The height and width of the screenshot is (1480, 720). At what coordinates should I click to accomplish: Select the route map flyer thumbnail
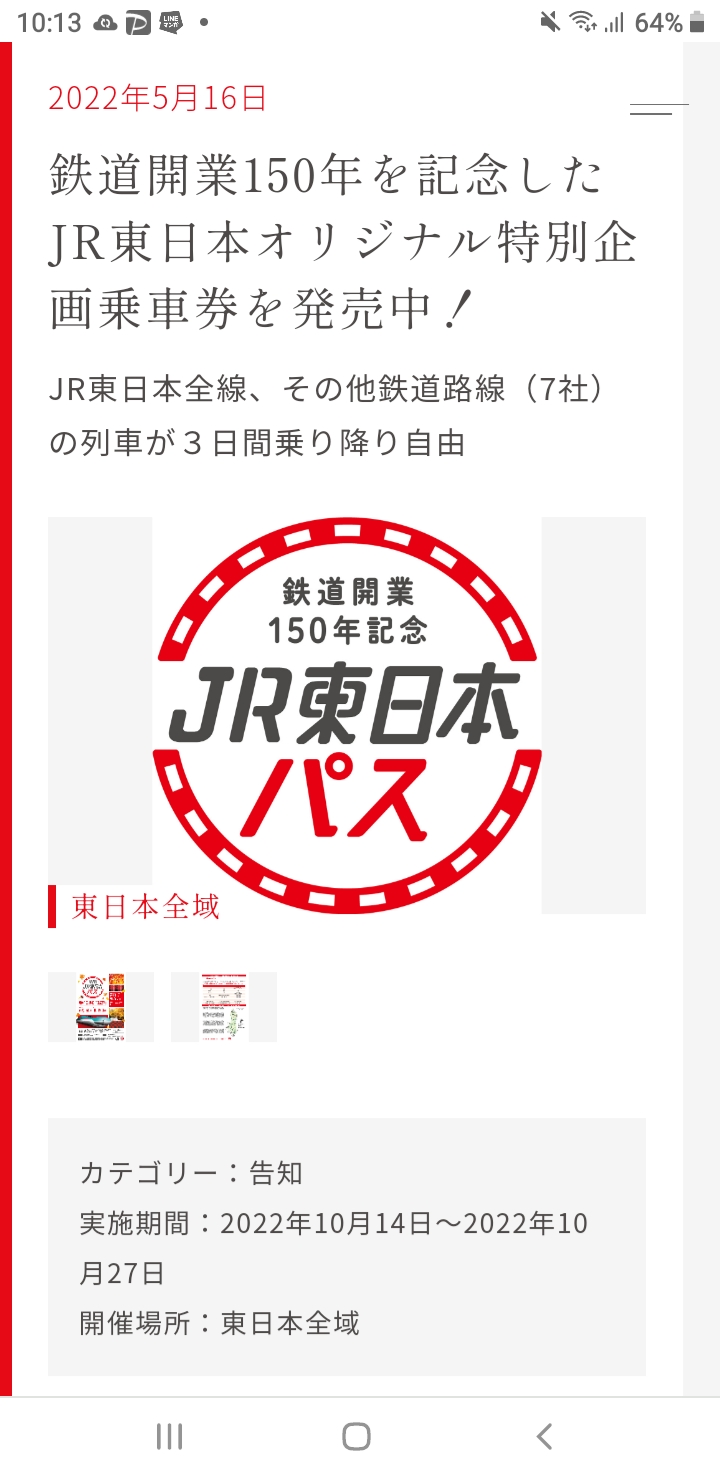tap(224, 1007)
